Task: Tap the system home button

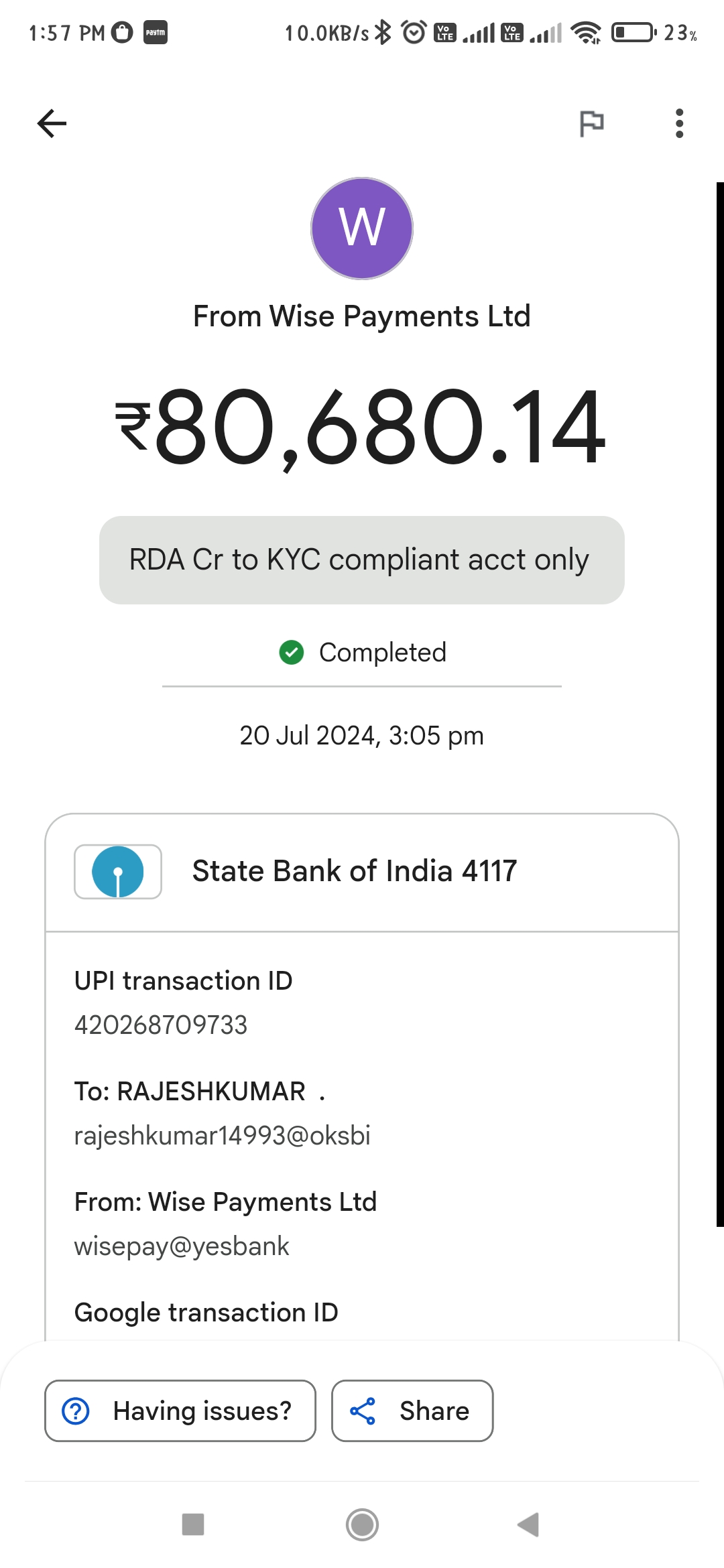Action: click(x=362, y=1524)
